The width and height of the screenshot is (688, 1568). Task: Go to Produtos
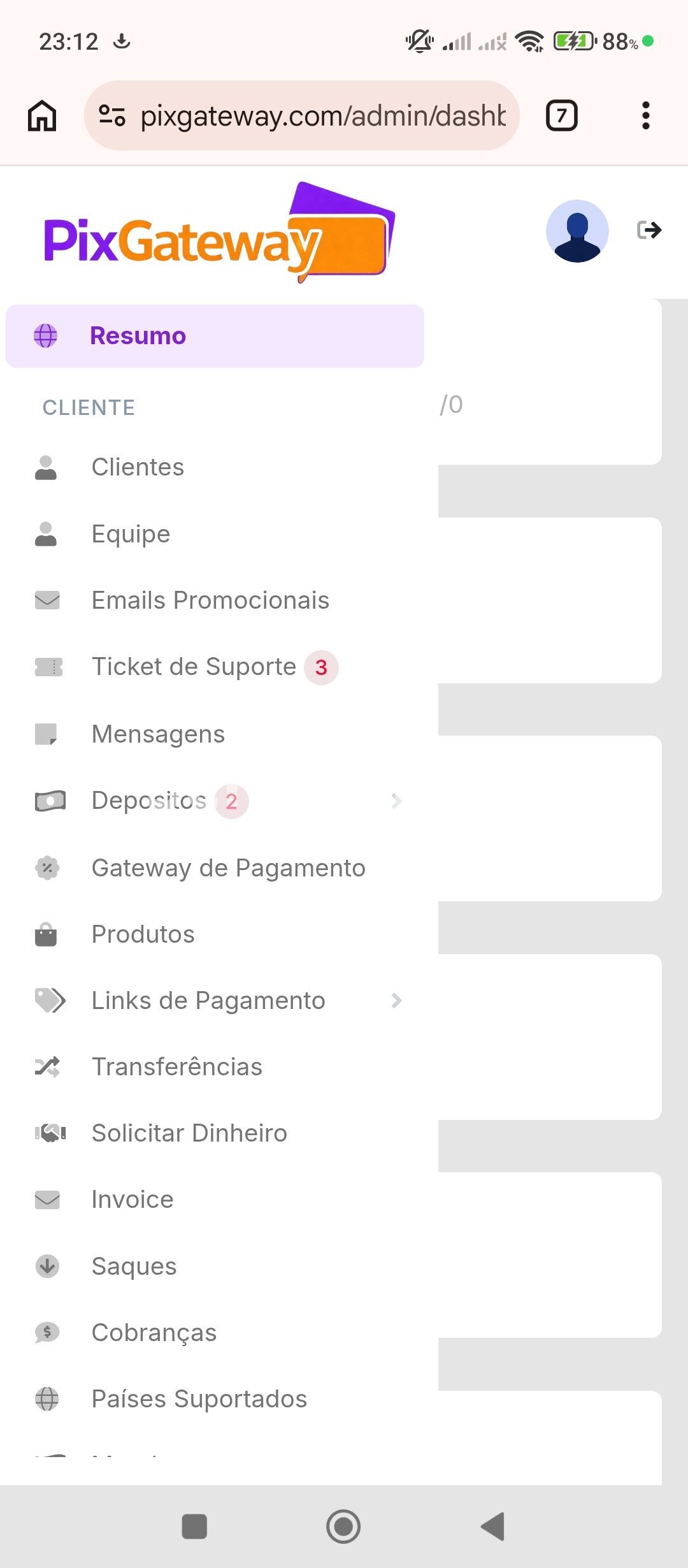coord(143,934)
